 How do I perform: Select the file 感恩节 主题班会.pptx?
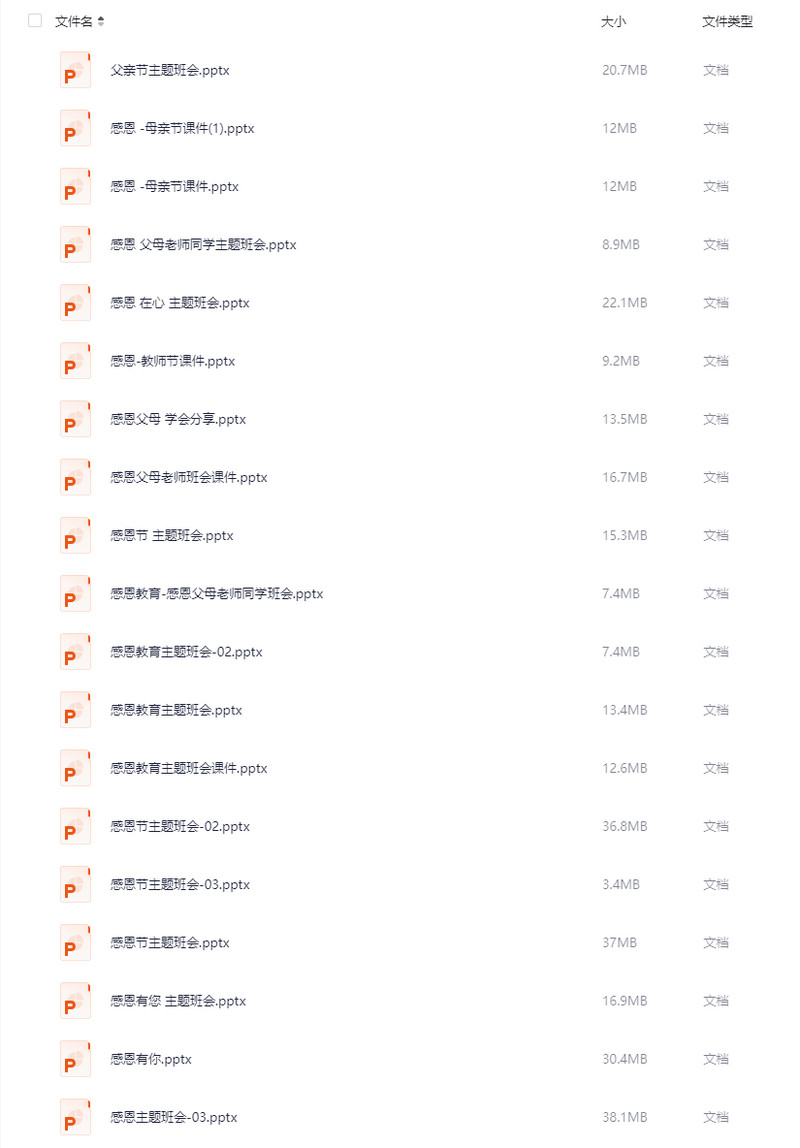pyautogui.click(x=171, y=535)
